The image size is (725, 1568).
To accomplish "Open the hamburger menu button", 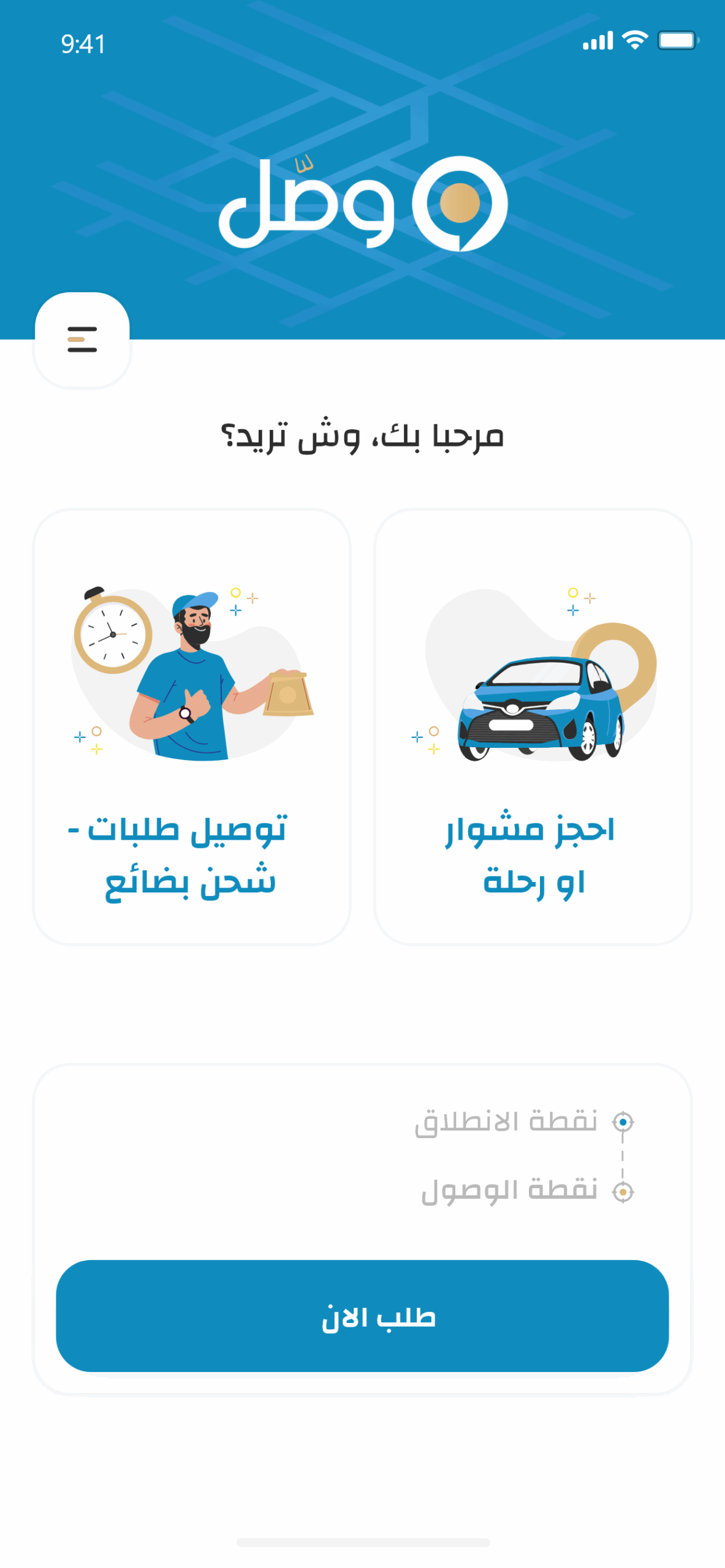I will (82, 339).
